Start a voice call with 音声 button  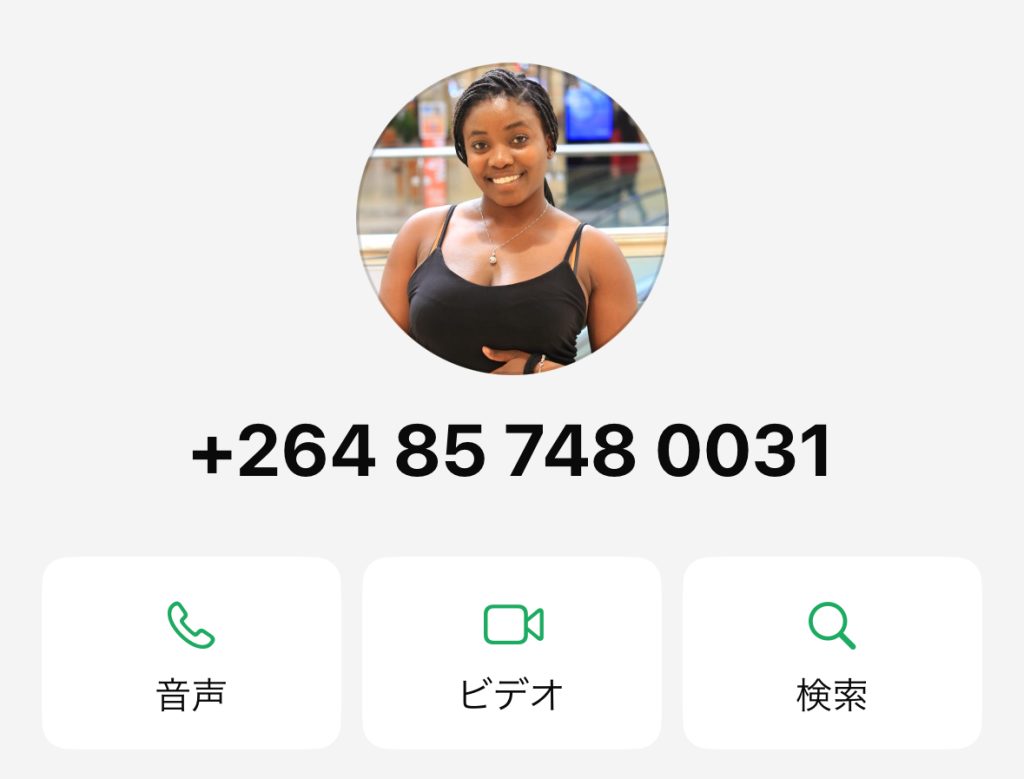pos(191,652)
